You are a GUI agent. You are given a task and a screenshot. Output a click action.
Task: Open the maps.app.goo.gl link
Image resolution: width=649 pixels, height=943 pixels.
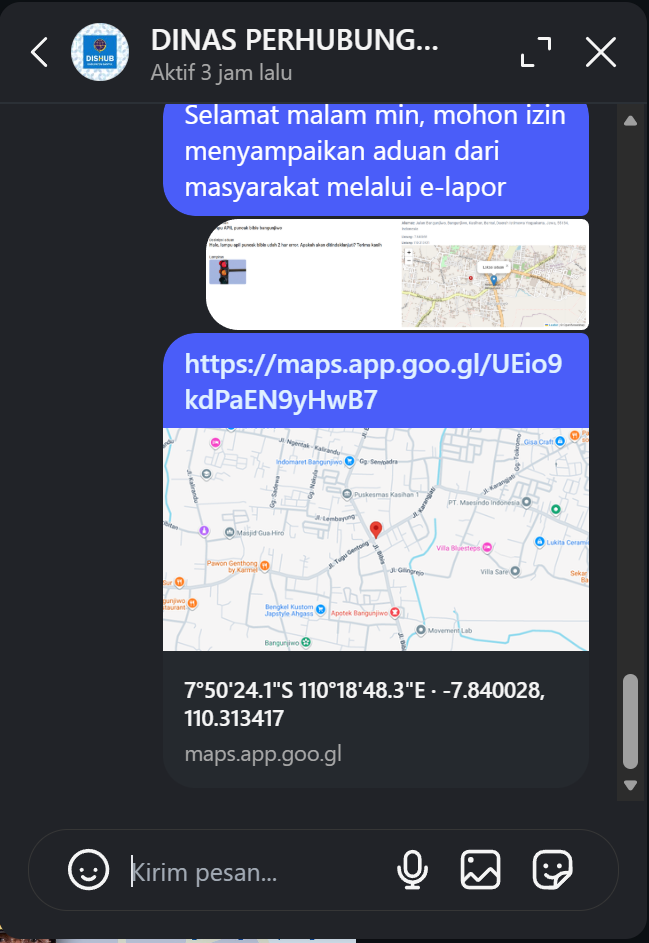[x=373, y=381]
